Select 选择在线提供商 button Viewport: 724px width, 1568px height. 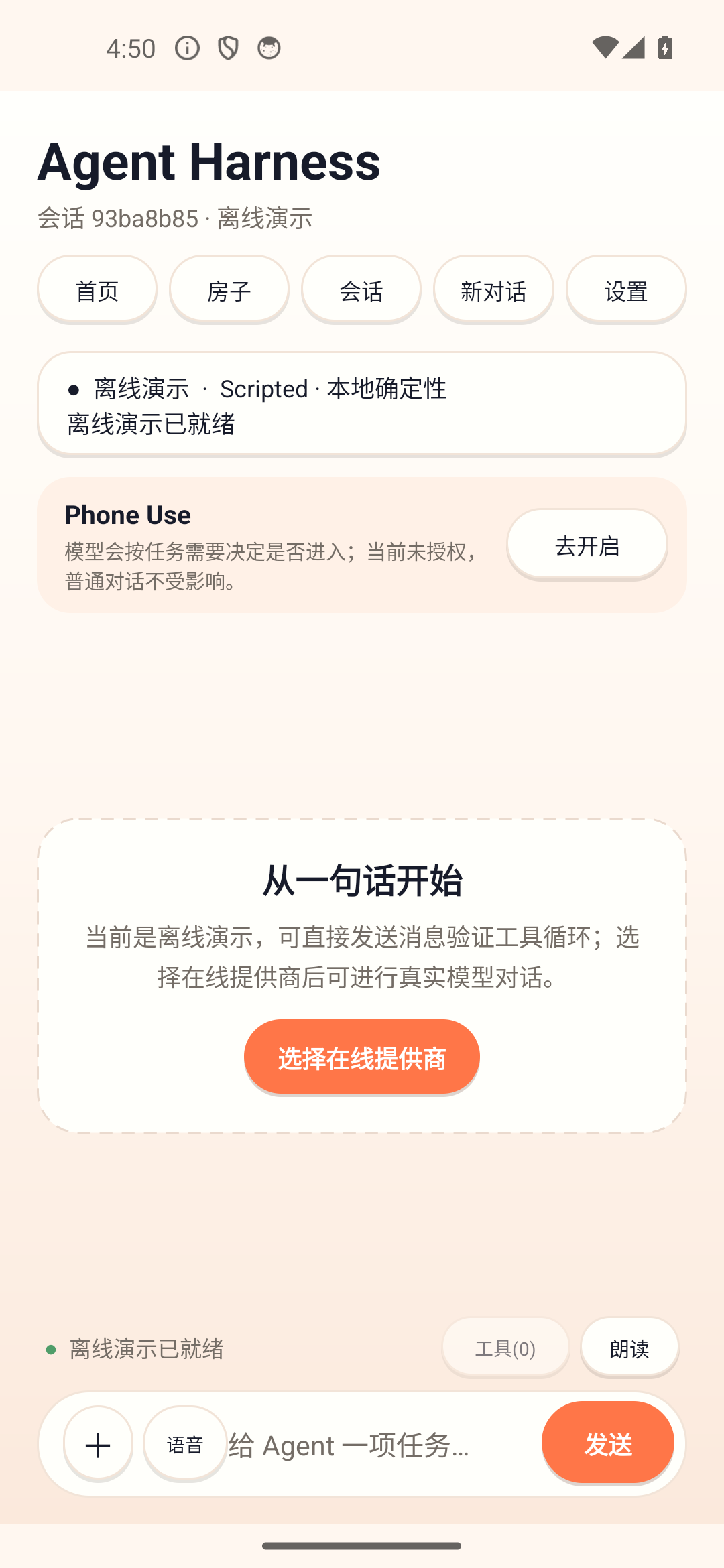point(362,1057)
